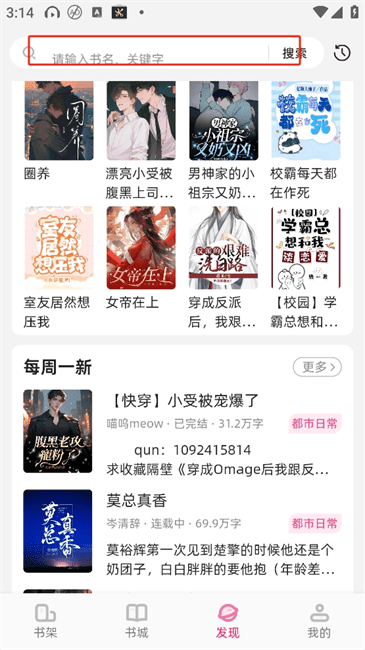Switch to the 书架 tab
The width and height of the screenshot is (365, 650).
[x=46, y=621]
